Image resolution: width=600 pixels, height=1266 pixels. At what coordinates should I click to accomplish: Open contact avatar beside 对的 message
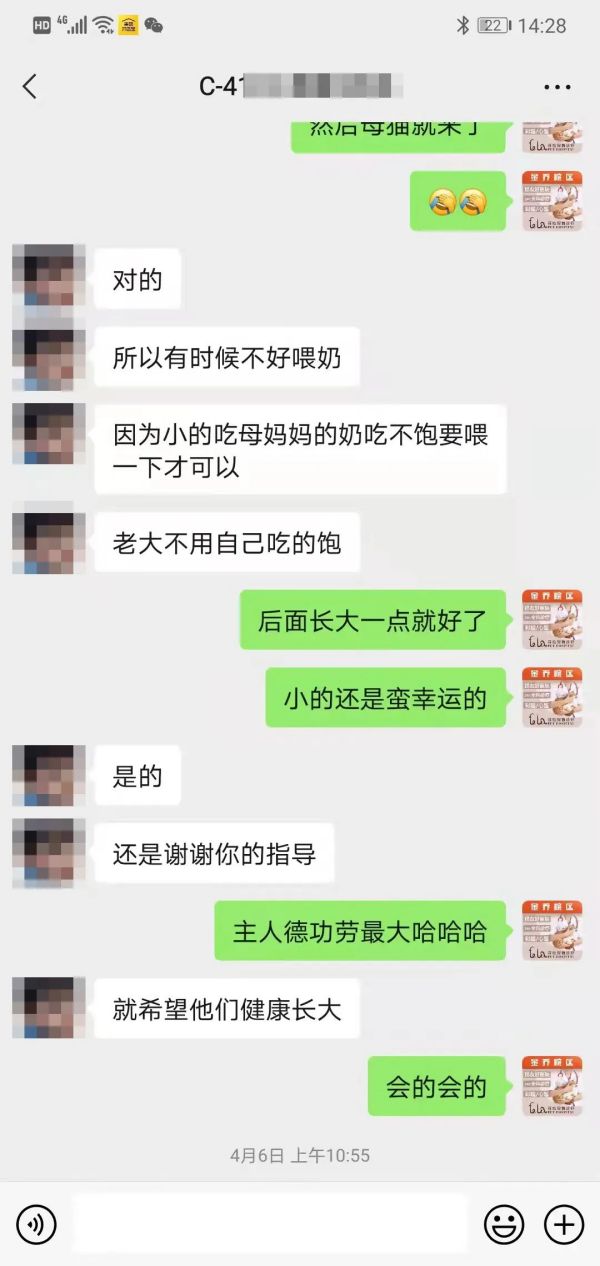point(49,275)
